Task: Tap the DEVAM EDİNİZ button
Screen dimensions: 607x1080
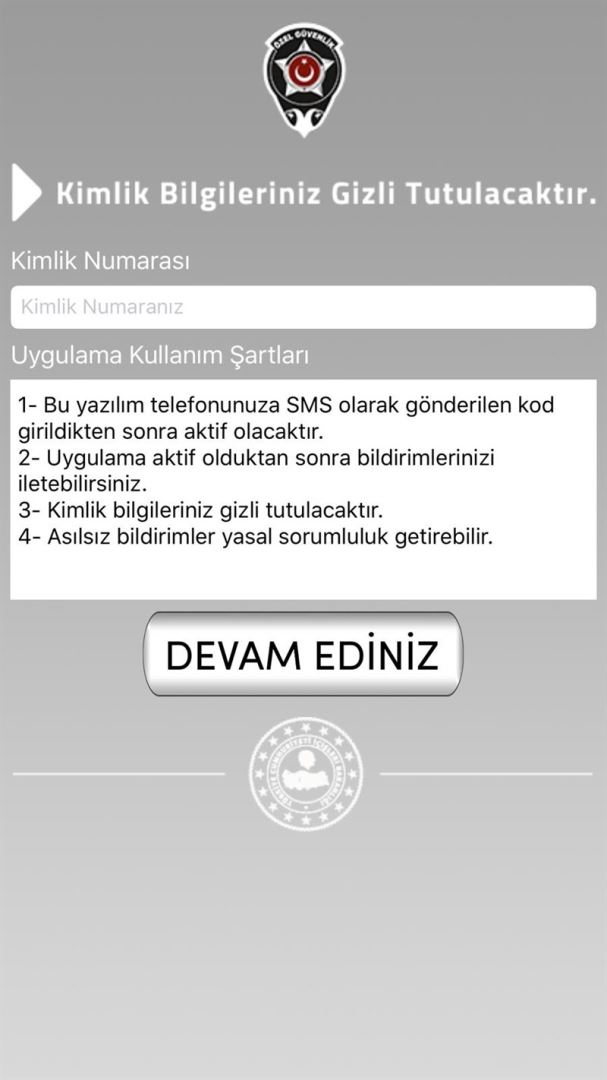Action: pyautogui.click(x=303, y=654)
